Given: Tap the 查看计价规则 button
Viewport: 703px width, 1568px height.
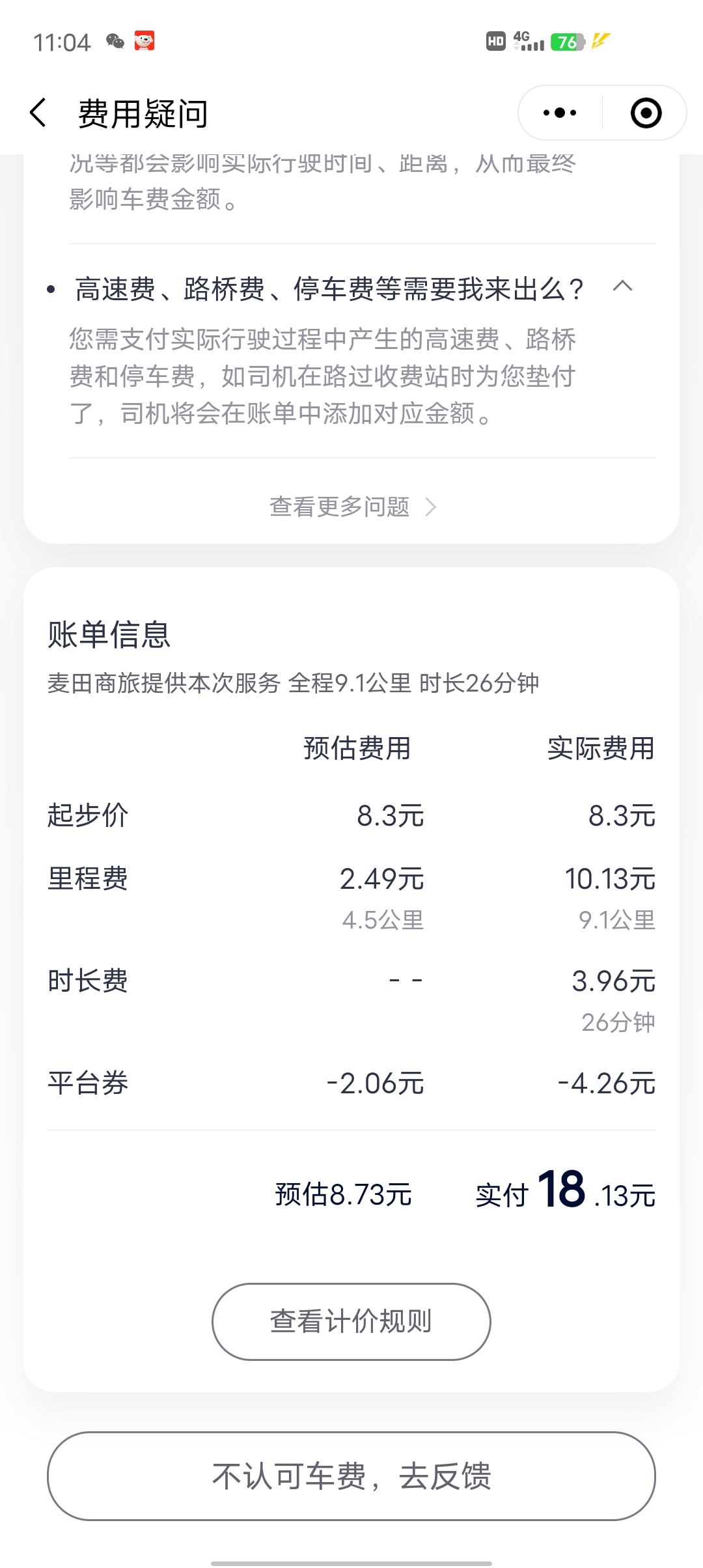Looking at the screenshot, I should click(351, 1321).
